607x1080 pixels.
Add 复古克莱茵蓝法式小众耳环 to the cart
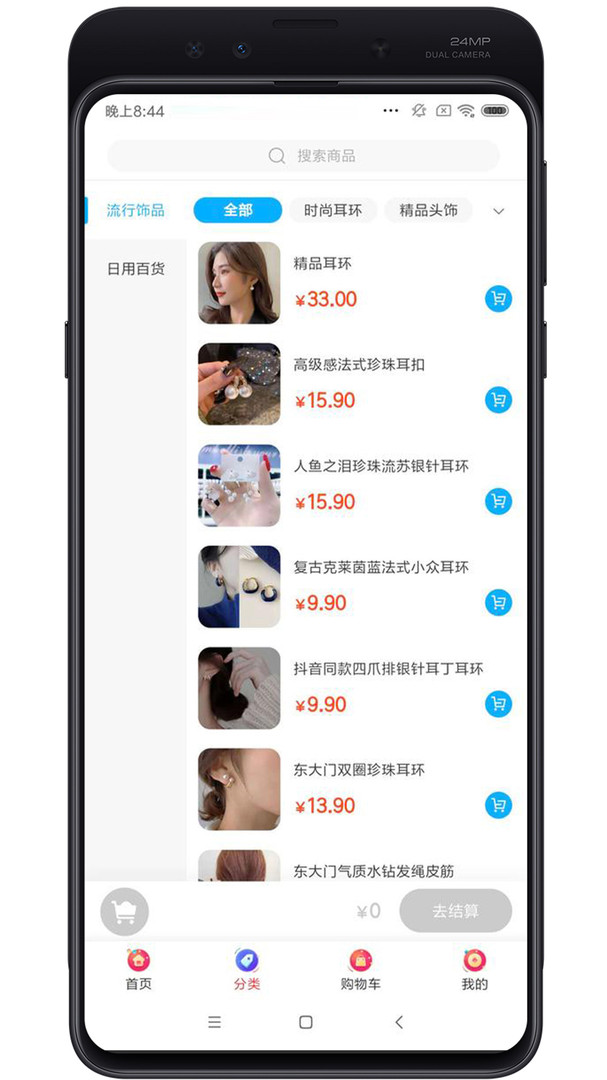pyautogui.click(x=499, y=603)
